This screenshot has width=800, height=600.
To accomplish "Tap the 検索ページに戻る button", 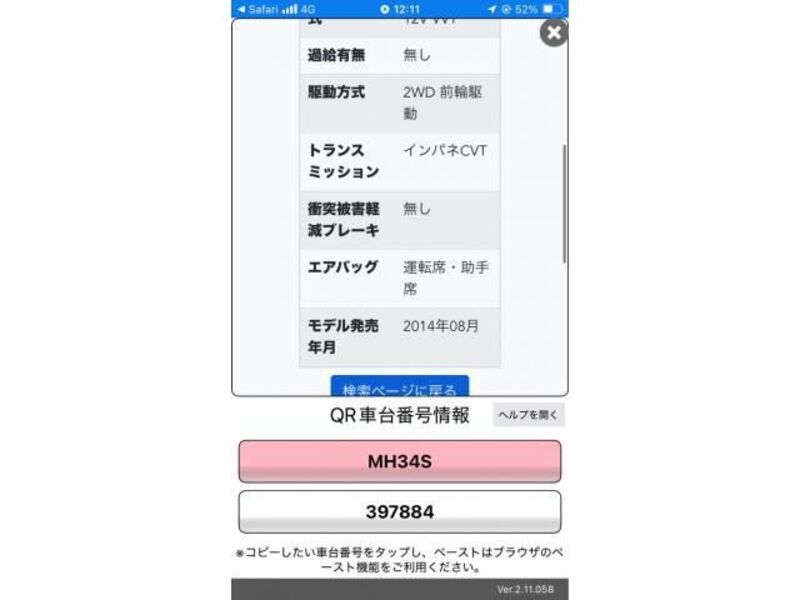I will [x=399, y=388].
